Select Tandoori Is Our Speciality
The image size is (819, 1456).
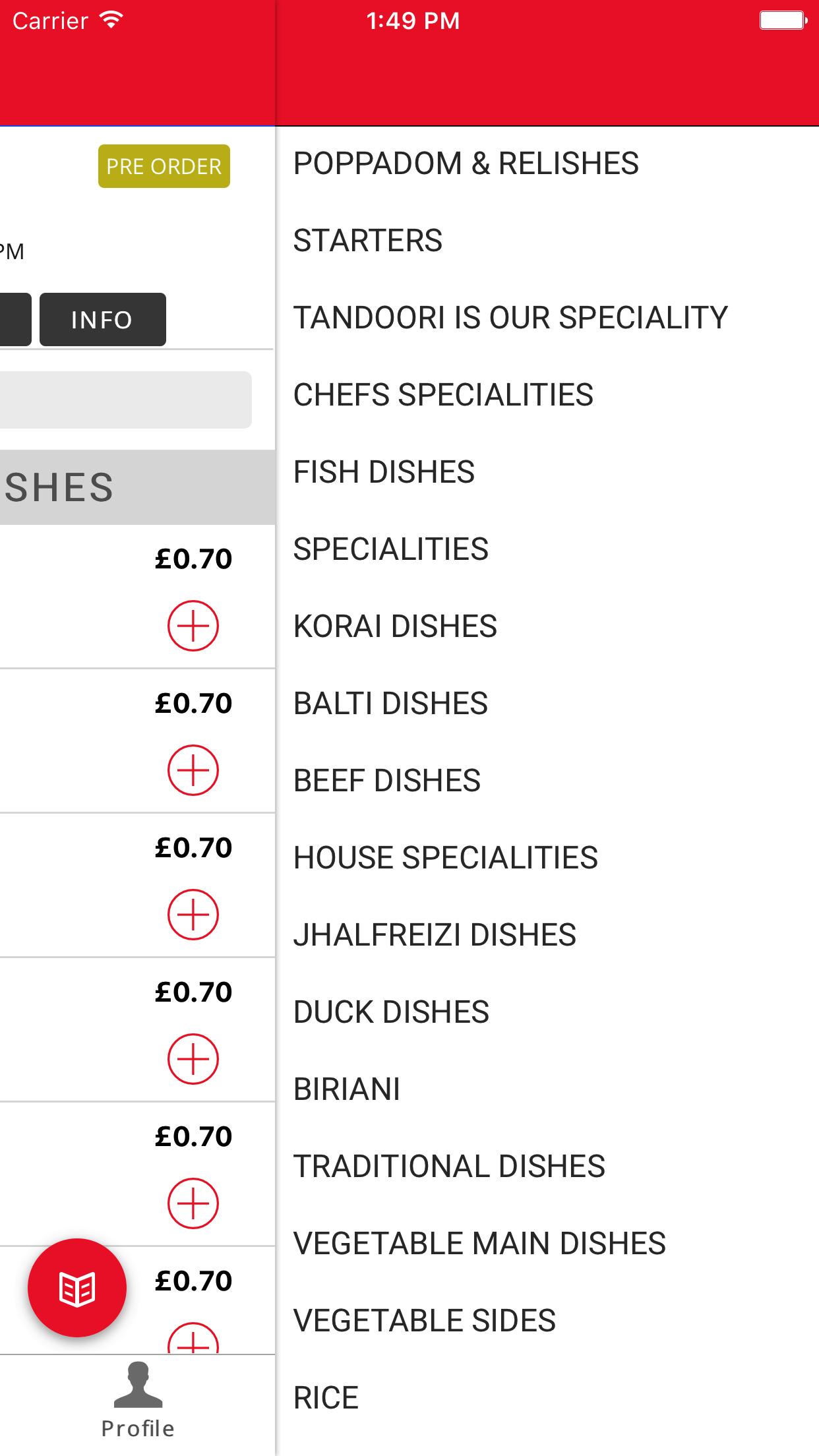[510, 318]
